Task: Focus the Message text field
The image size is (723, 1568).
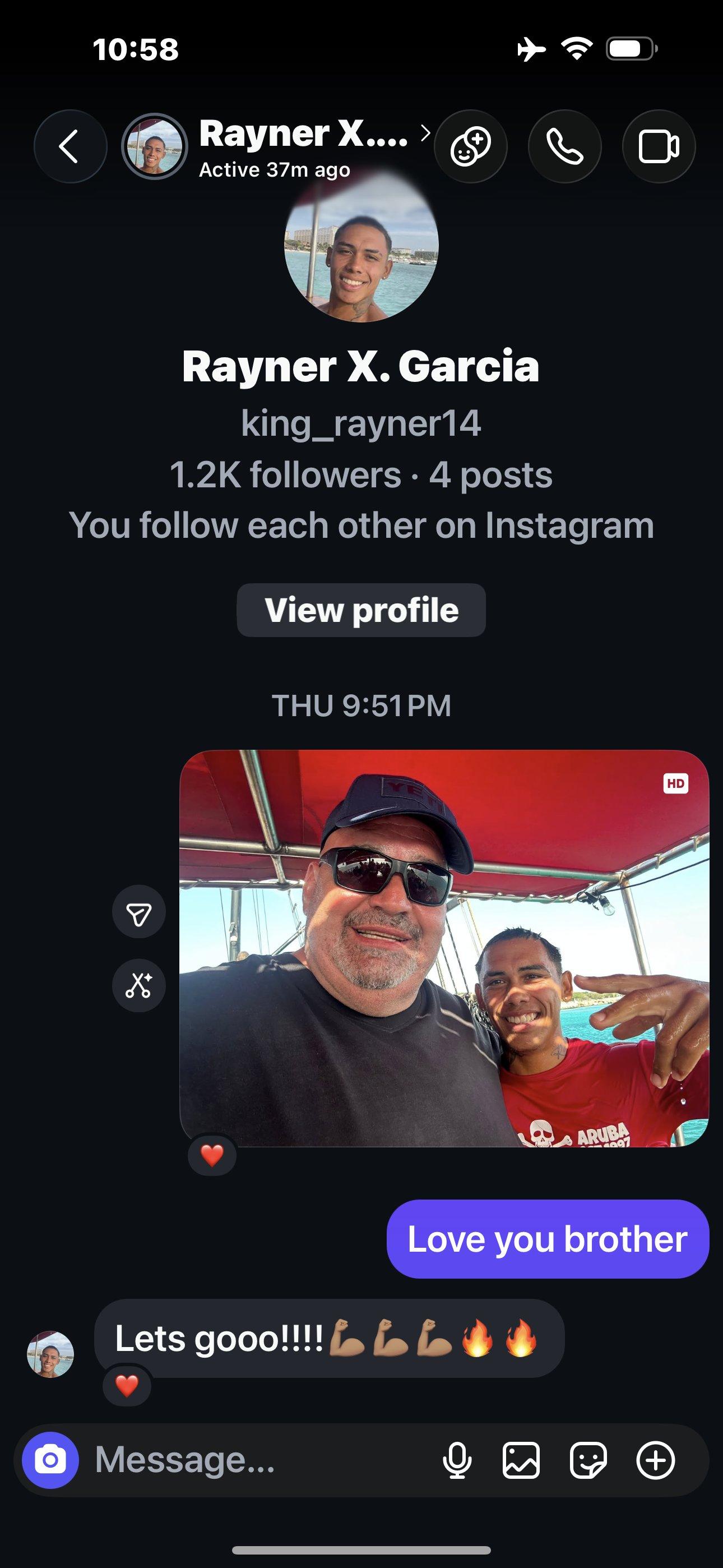Action: pyautogui.click(x=262, y=1460)
